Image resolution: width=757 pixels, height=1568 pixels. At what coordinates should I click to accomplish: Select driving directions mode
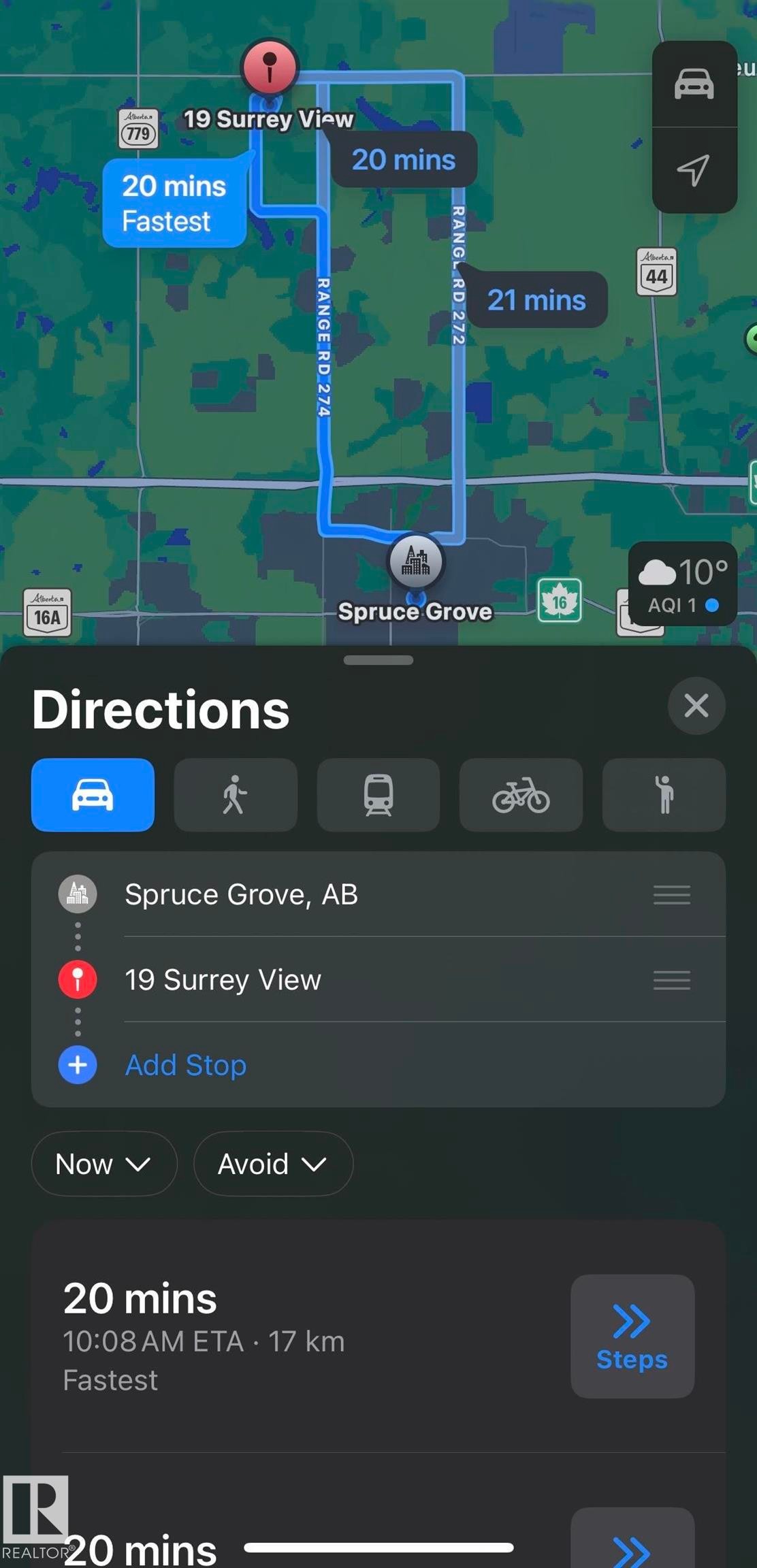click(x=93, y=795)
